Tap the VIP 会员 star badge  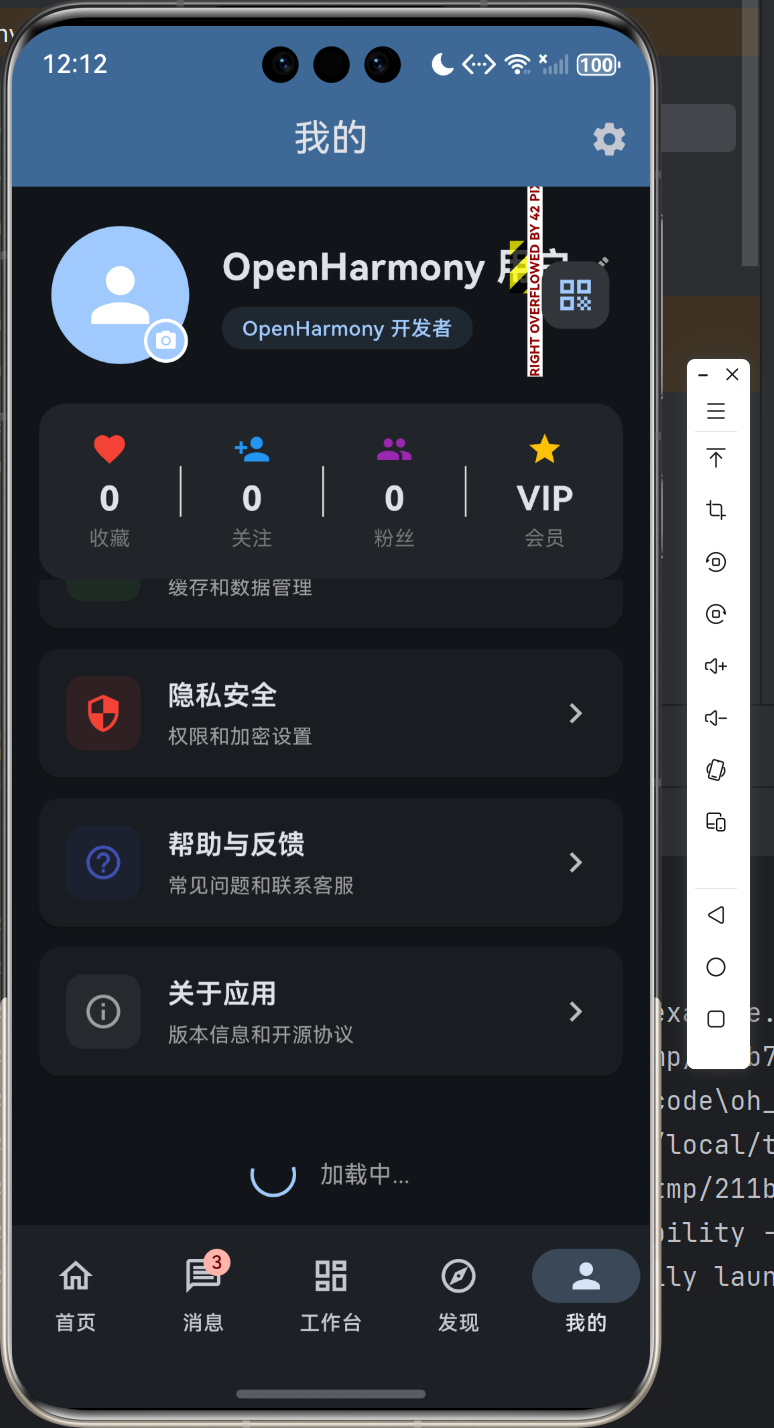pos(544,449)
